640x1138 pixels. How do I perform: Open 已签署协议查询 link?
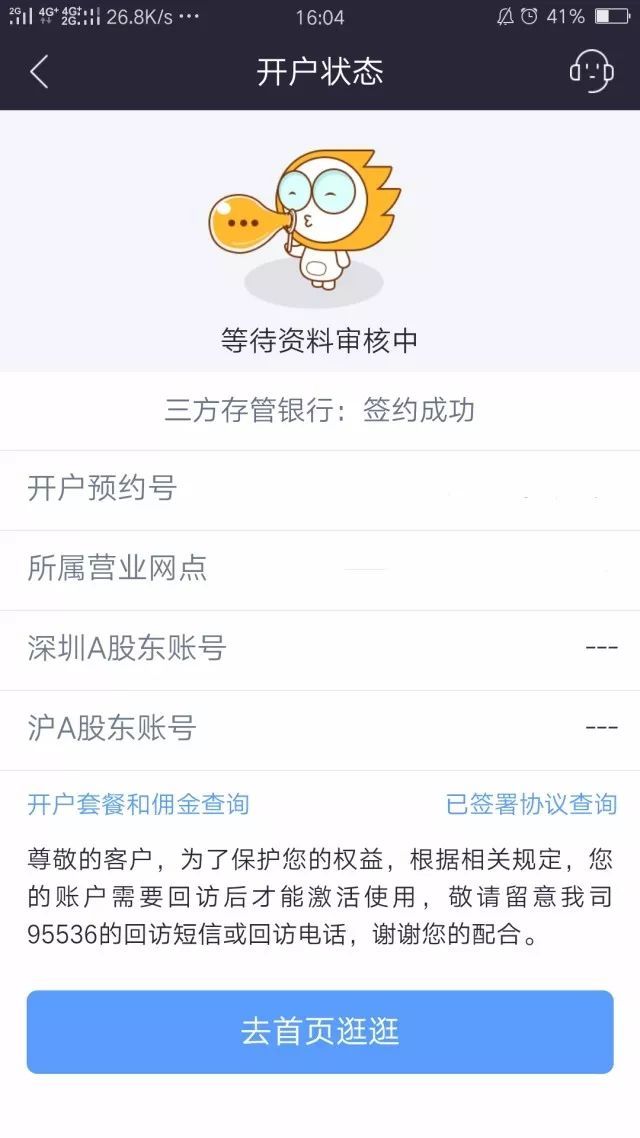pos(531,804)
